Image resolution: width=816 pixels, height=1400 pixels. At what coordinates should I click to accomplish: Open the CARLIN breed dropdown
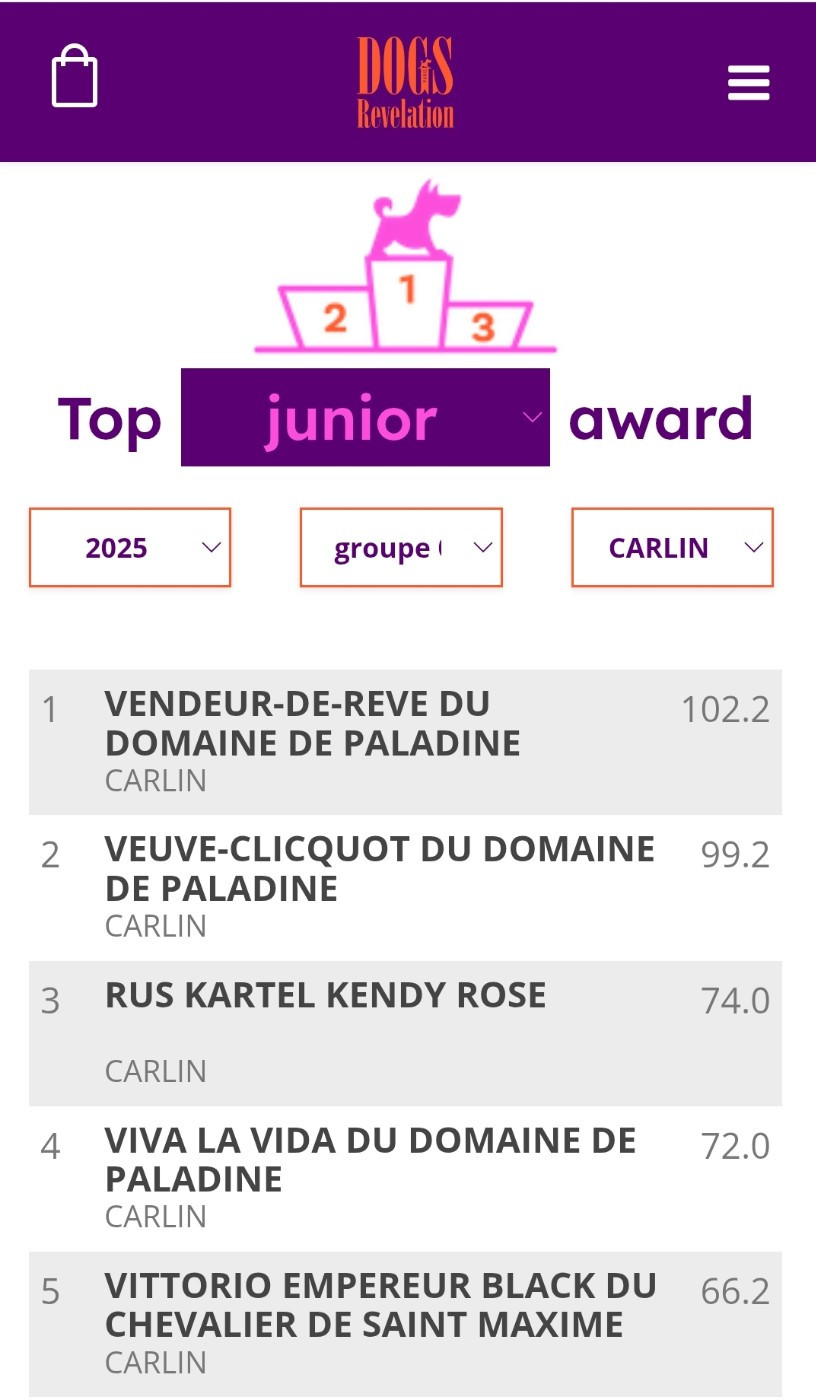671,547
